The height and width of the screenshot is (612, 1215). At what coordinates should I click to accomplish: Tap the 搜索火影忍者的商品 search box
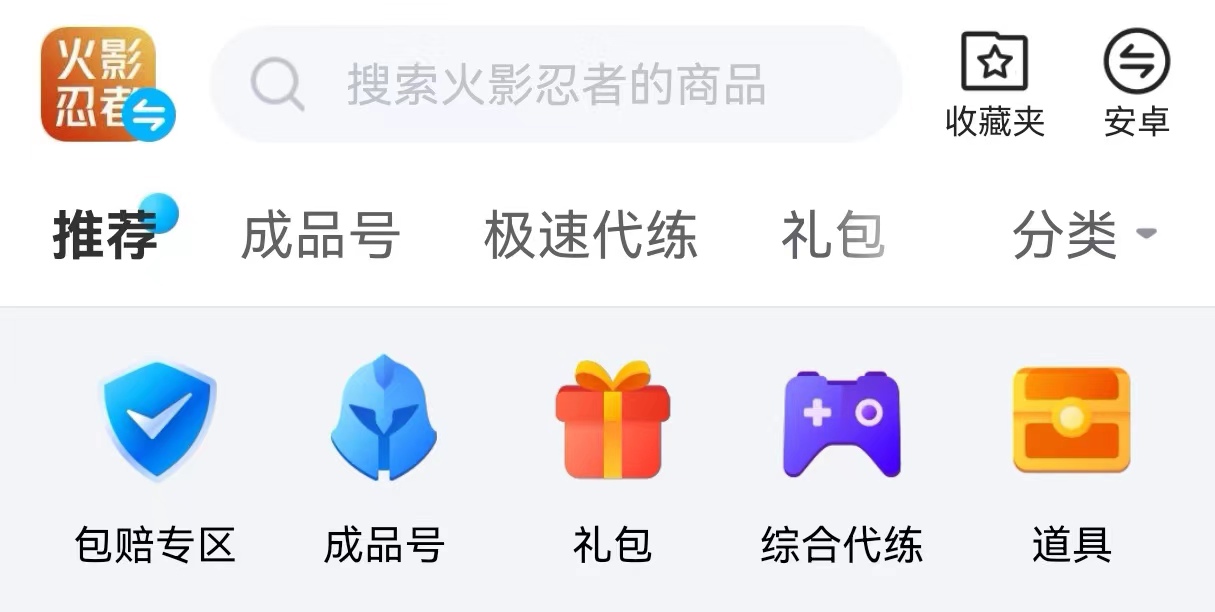(555, 84)
